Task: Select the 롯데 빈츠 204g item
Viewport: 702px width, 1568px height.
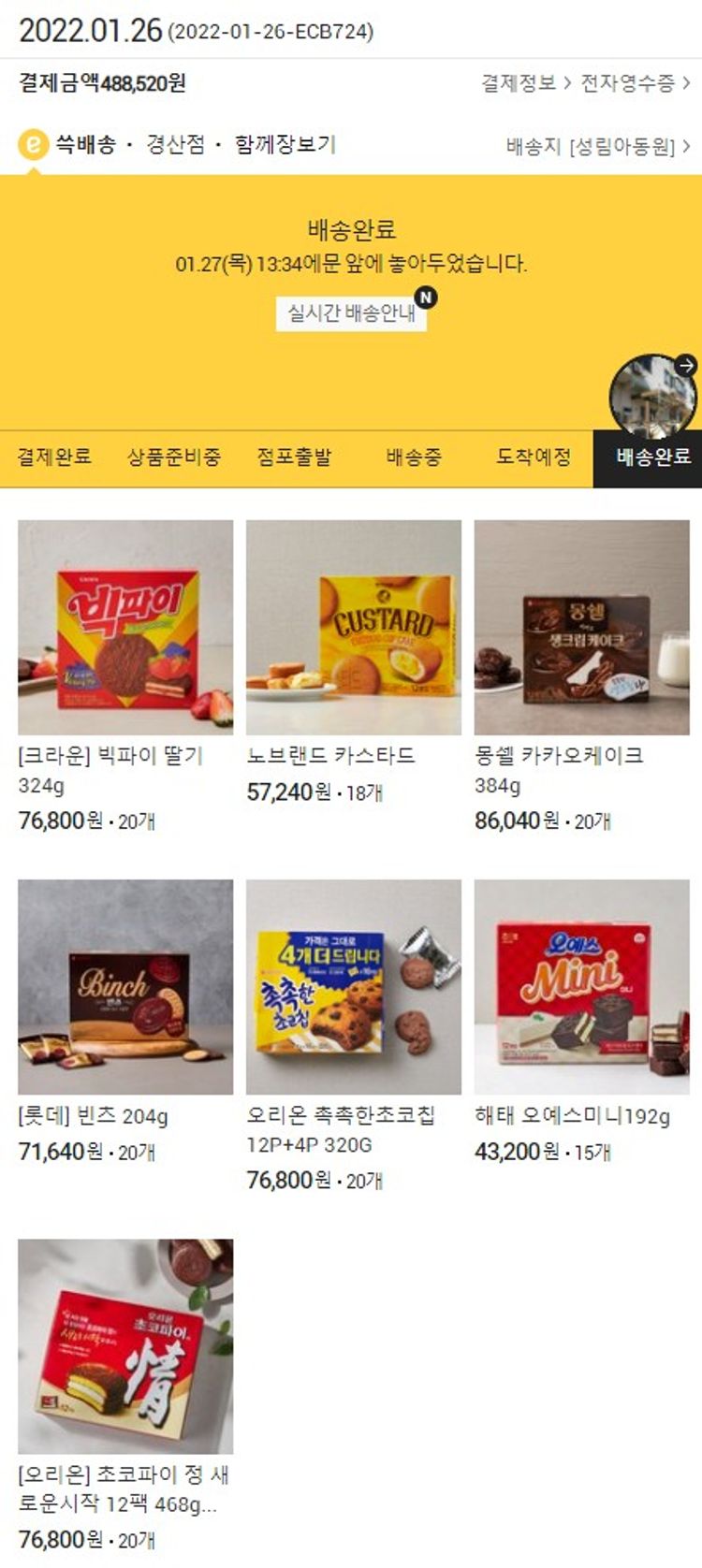Action: pos(125,987)
